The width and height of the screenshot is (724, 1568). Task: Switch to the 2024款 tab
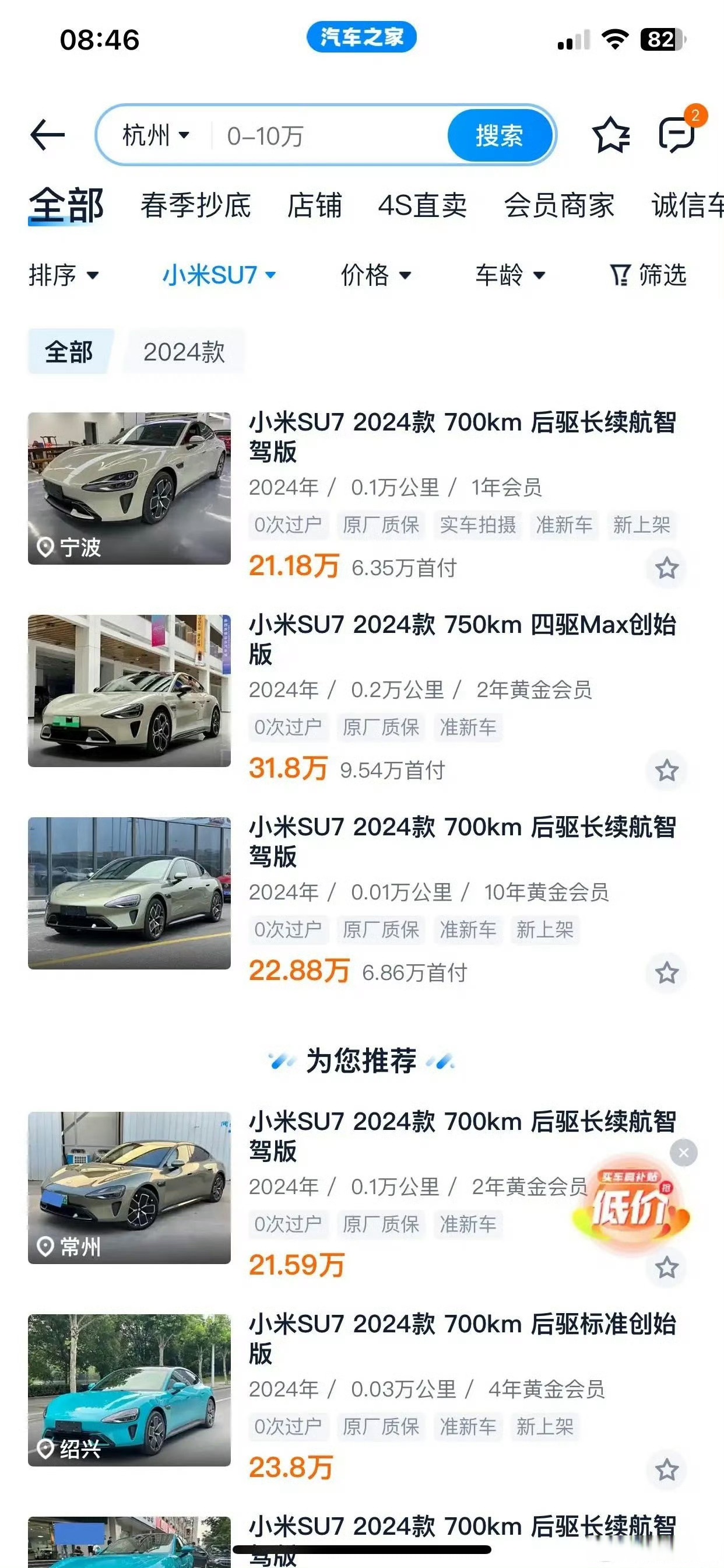[184, 351]
